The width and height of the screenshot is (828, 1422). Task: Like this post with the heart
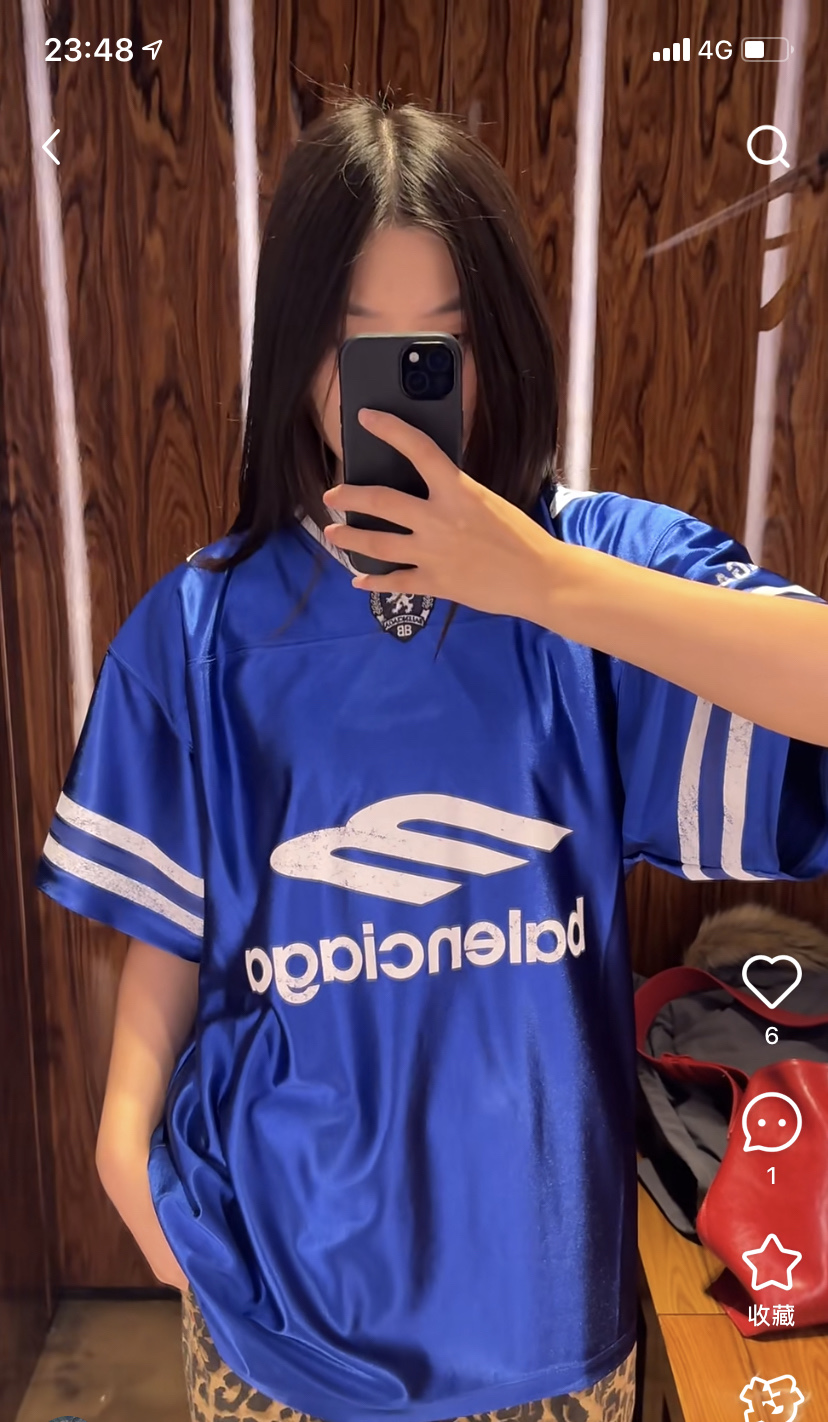point(771,981)
